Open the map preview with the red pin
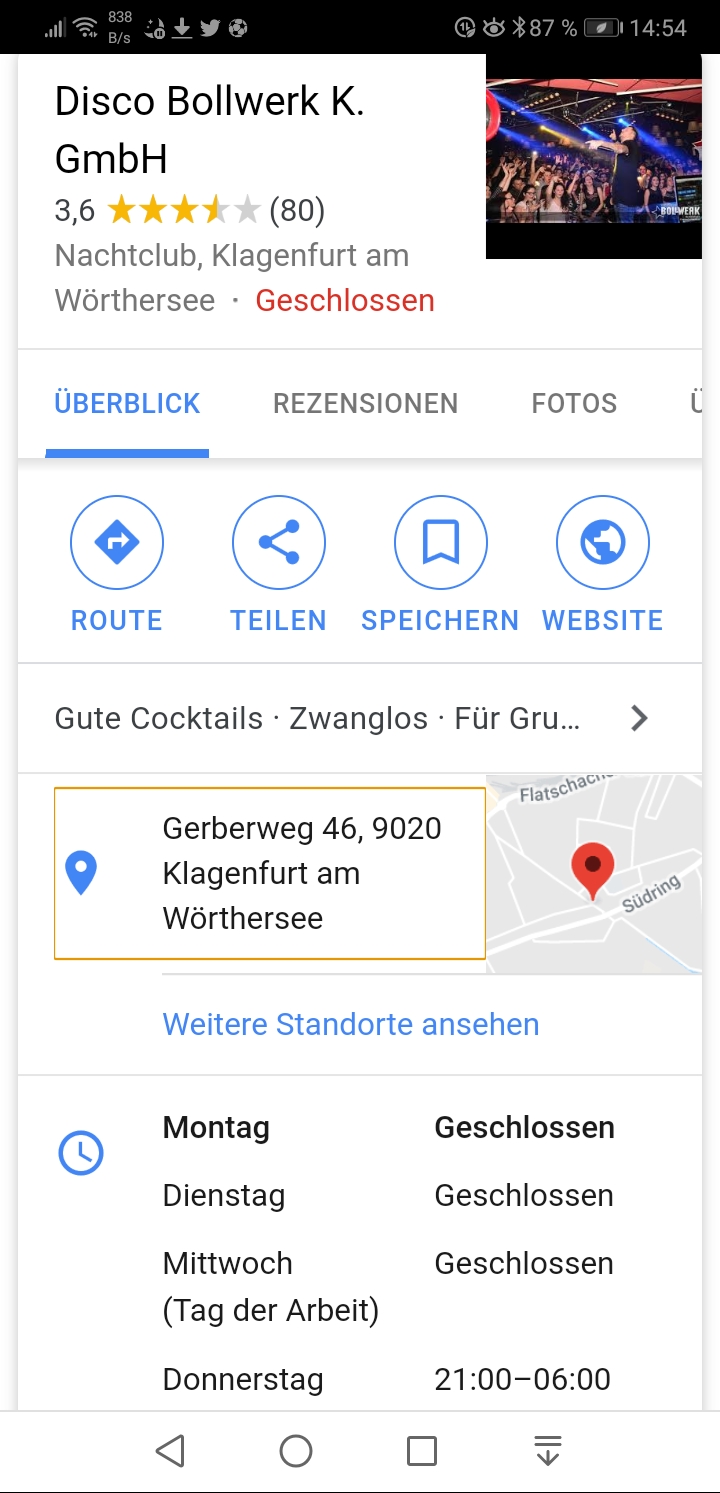 tap(594, 873)
